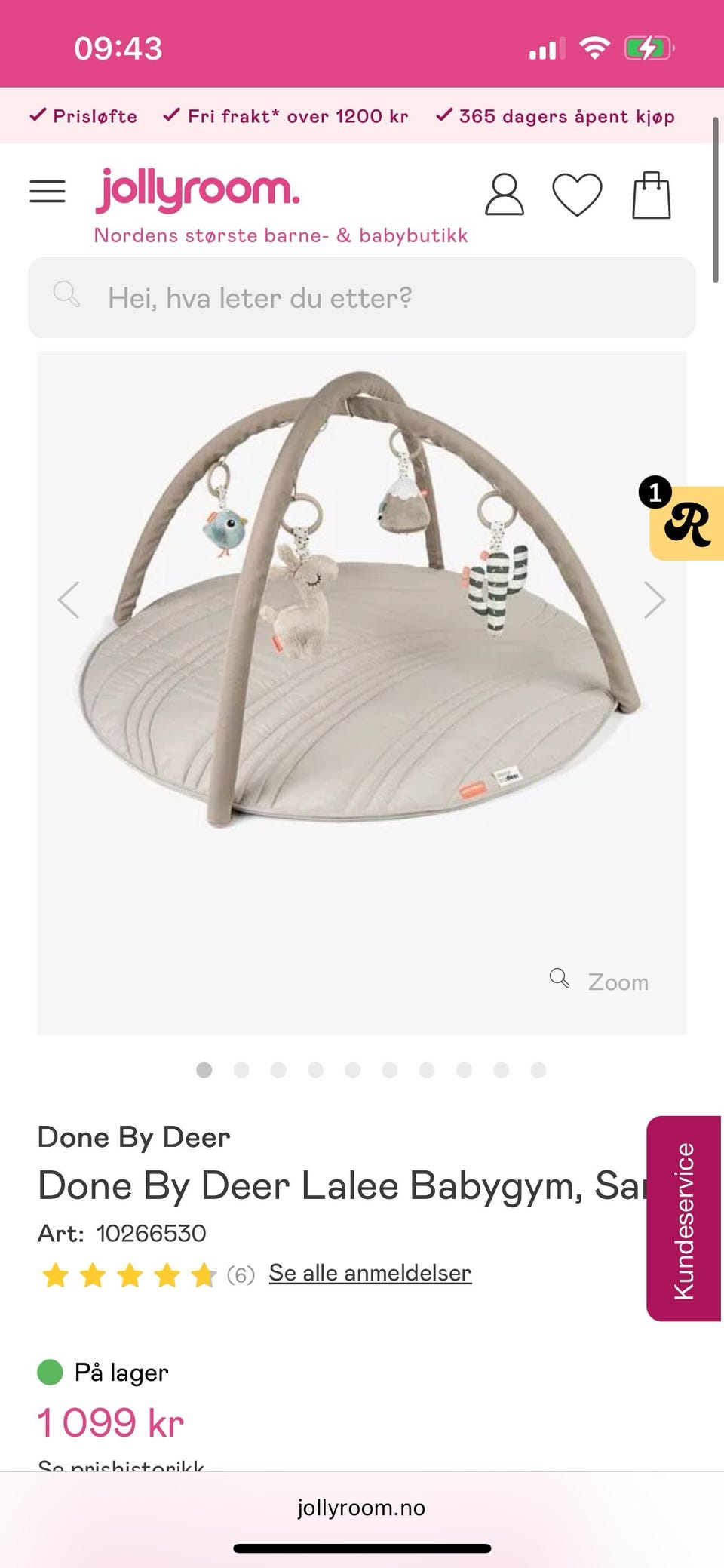Image resolution: width=724 pixels, height=1568 pixels.
Task: Tap the search field 'Hei, hva leter du etter?'
Action: pyautogui.click(x=362, y=297)
